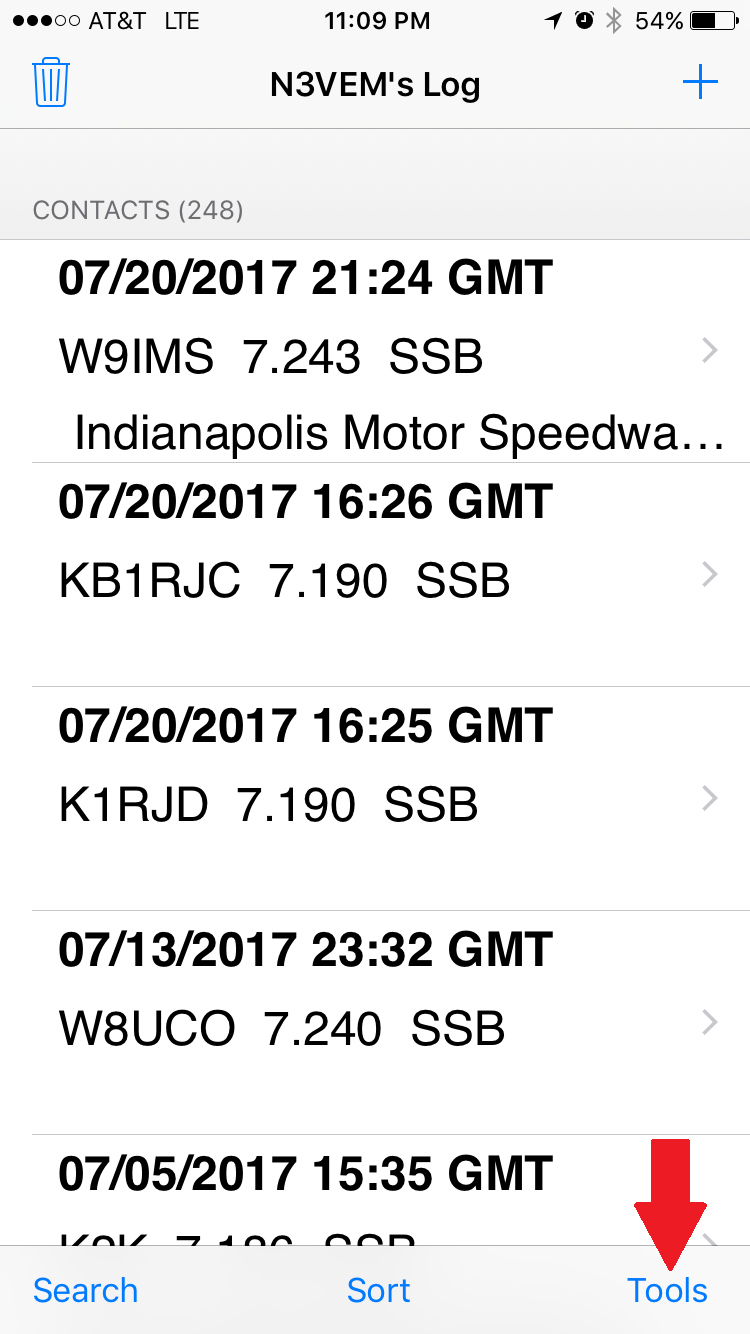Add a new contact with plus icon
This screenshot has height=1334, width=750.
click(x=700, y=83)
